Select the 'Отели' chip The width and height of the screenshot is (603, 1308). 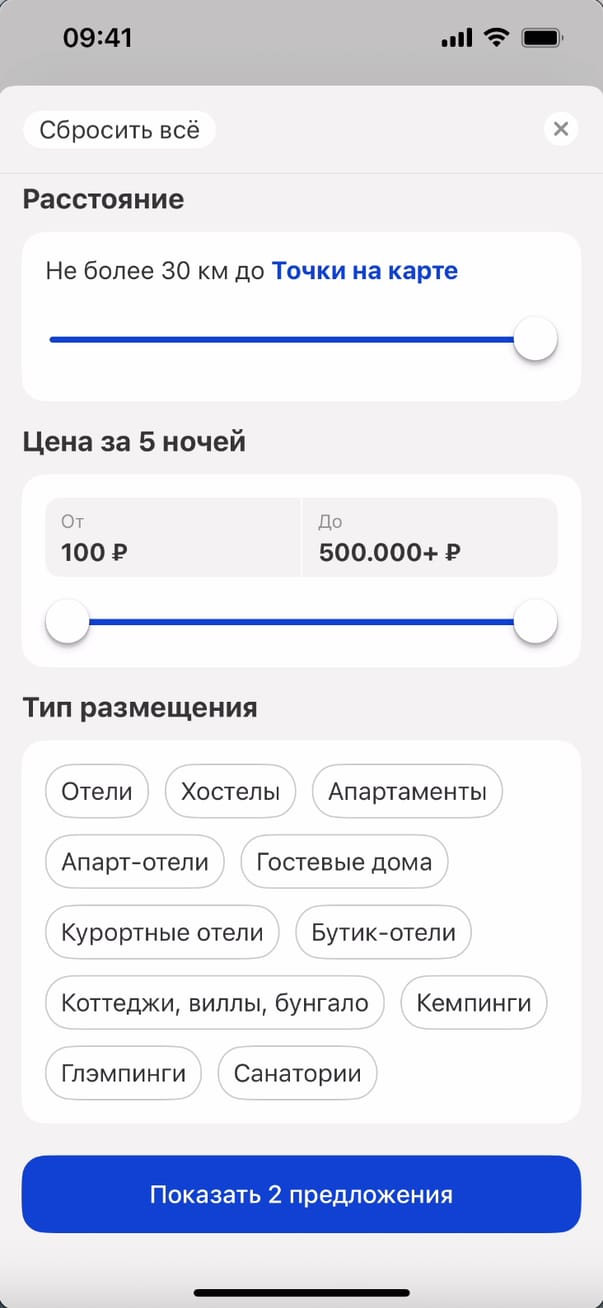[97, 792]
